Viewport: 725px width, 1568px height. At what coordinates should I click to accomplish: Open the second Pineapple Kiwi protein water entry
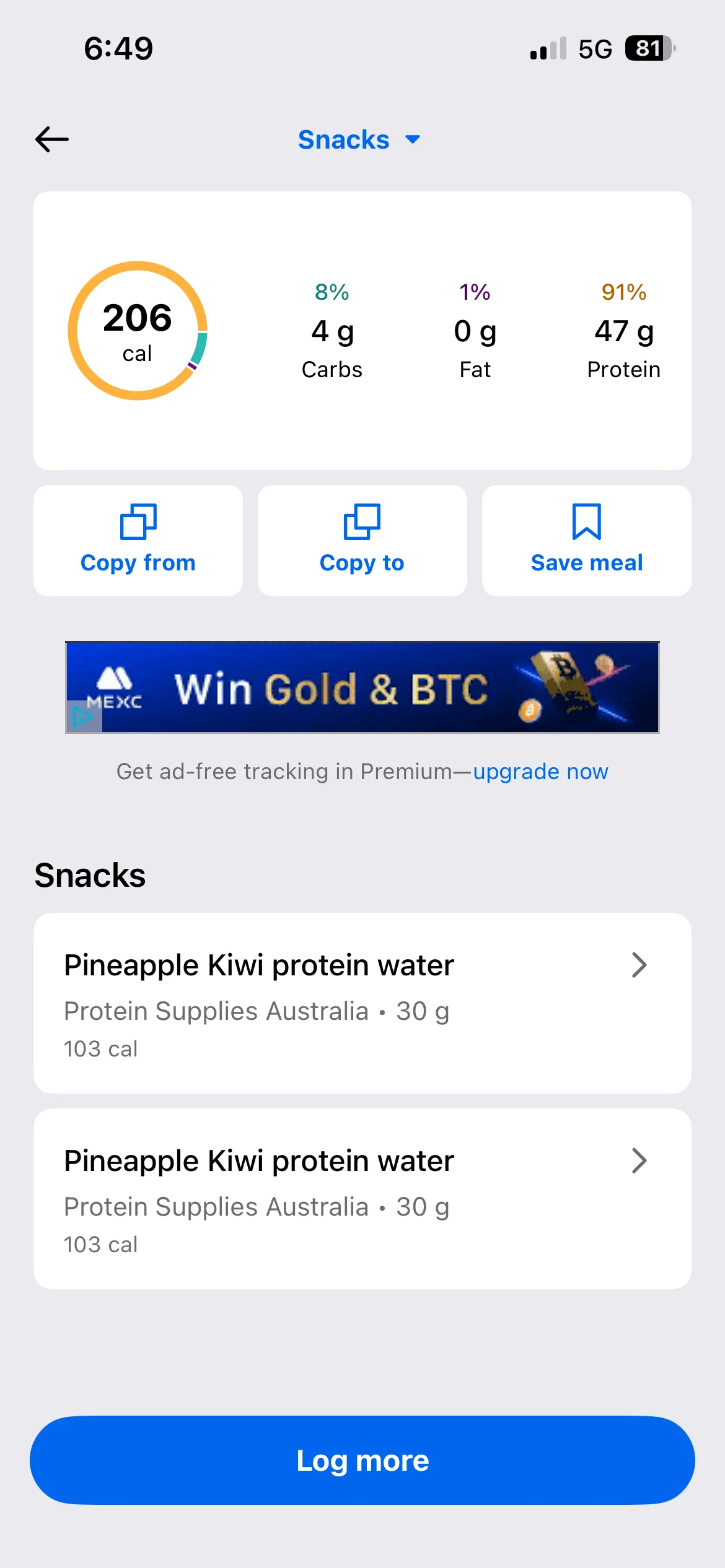pyautogui.click(x=362, y=1198)
